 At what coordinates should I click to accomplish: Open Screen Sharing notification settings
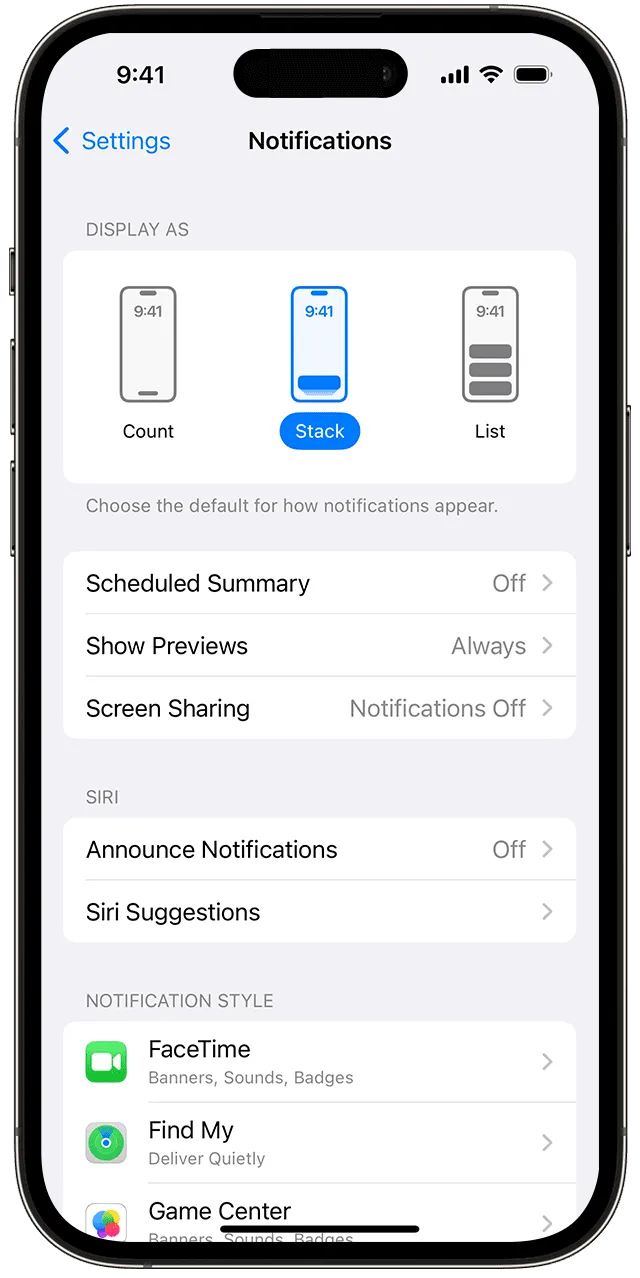click(319, 708)
